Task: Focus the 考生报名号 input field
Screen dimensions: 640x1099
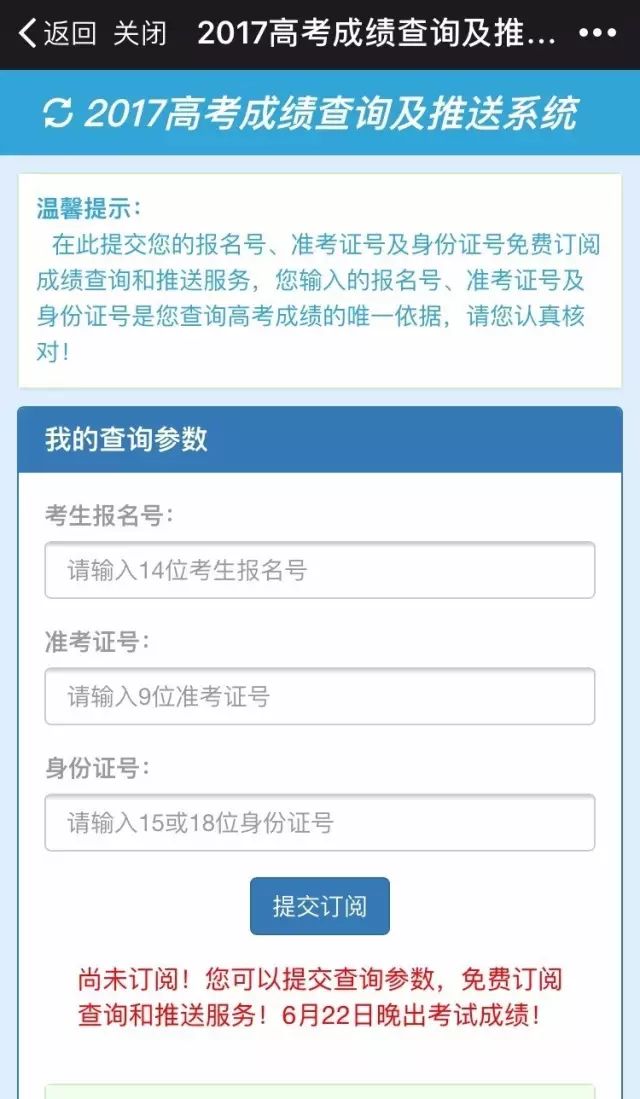Action: [320, 570]
